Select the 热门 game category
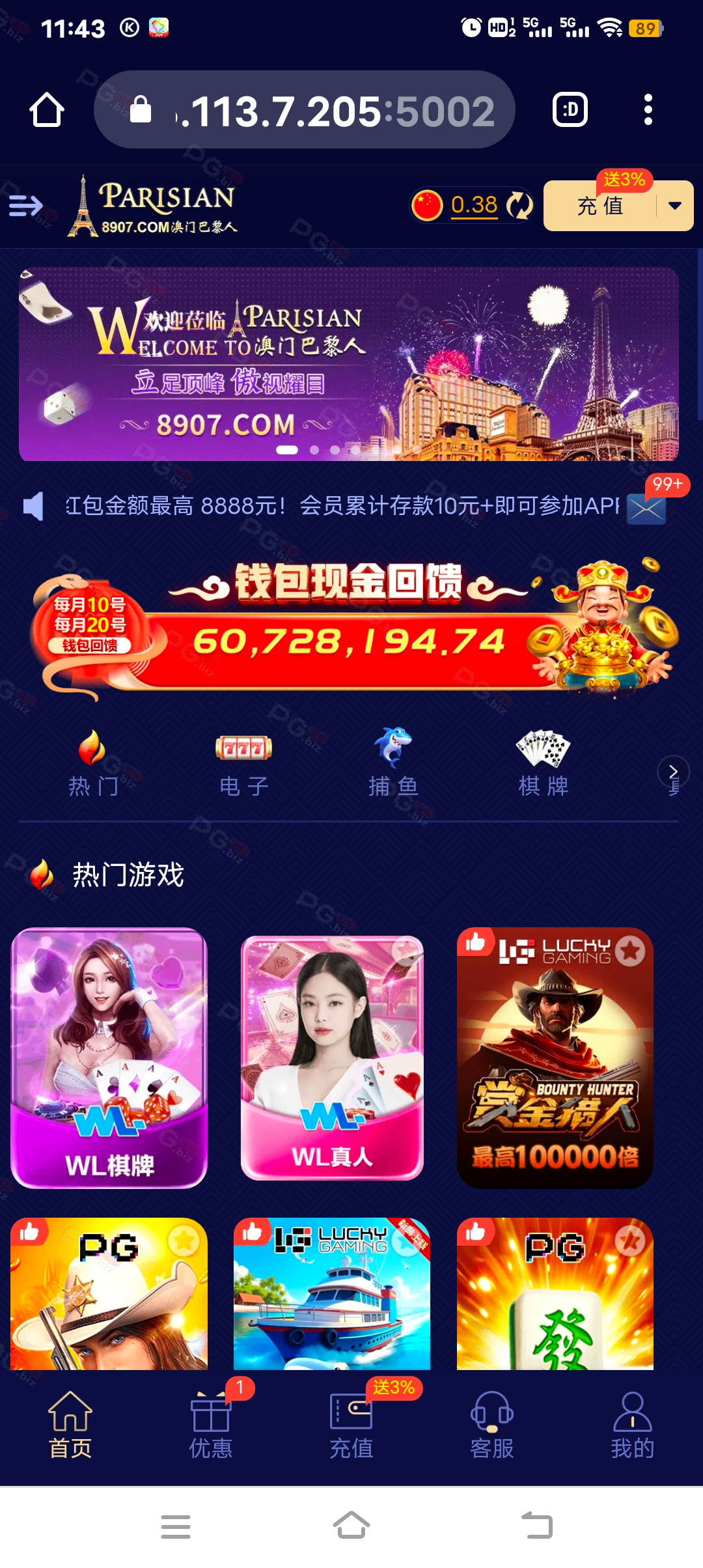 (x=93, y=763)
